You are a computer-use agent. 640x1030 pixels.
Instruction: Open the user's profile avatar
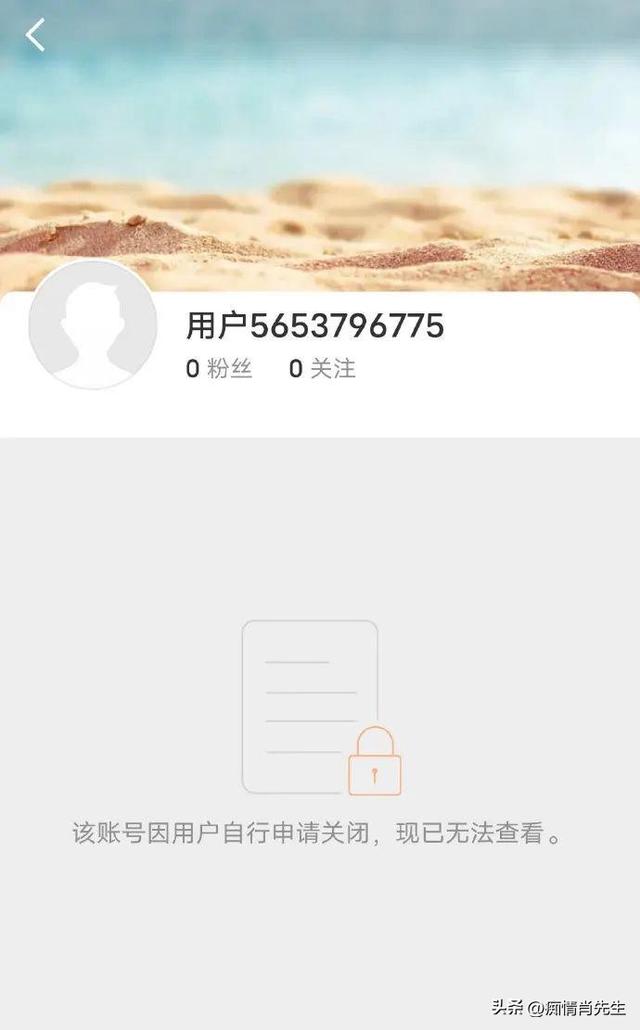93,324
